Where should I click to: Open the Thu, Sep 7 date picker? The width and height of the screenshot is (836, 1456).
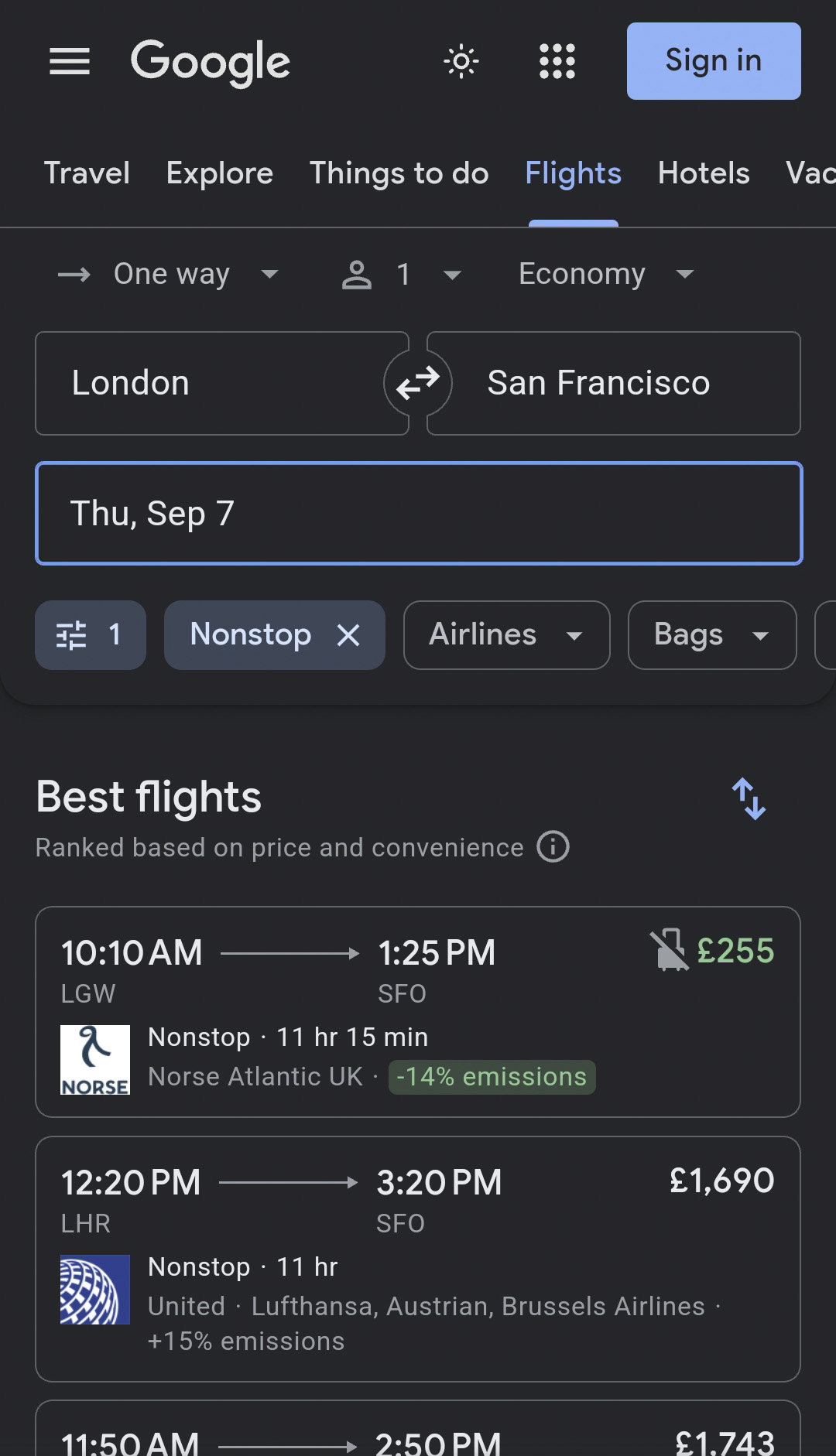[x=419, y=514]
